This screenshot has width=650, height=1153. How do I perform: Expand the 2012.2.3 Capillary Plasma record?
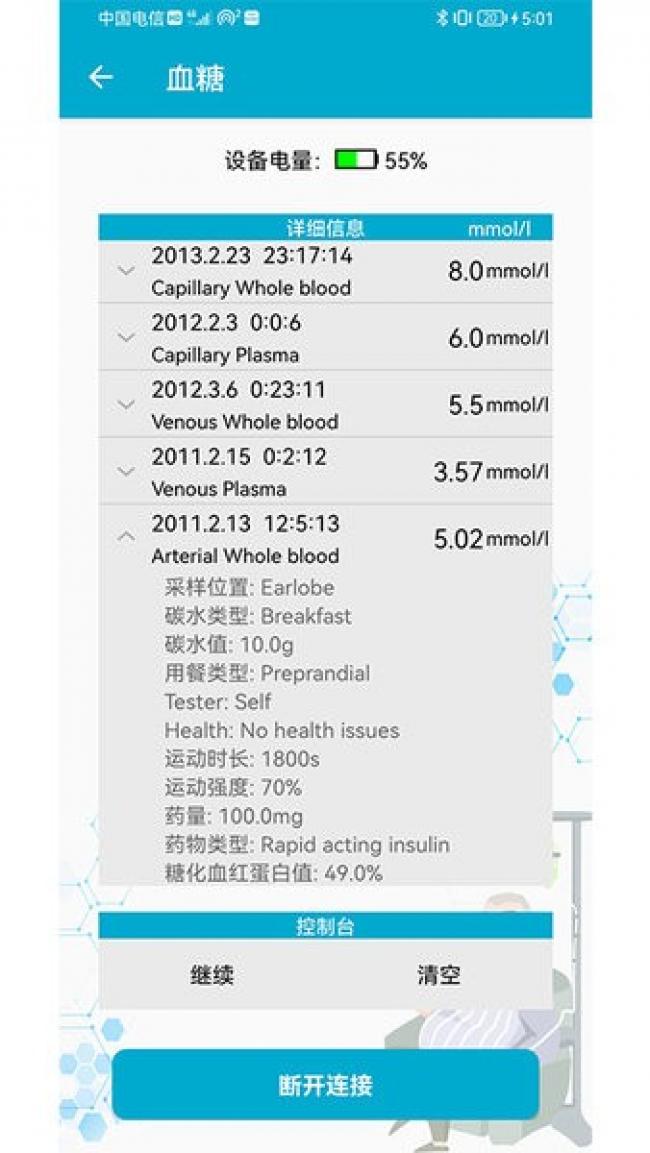tap(126, 338)
